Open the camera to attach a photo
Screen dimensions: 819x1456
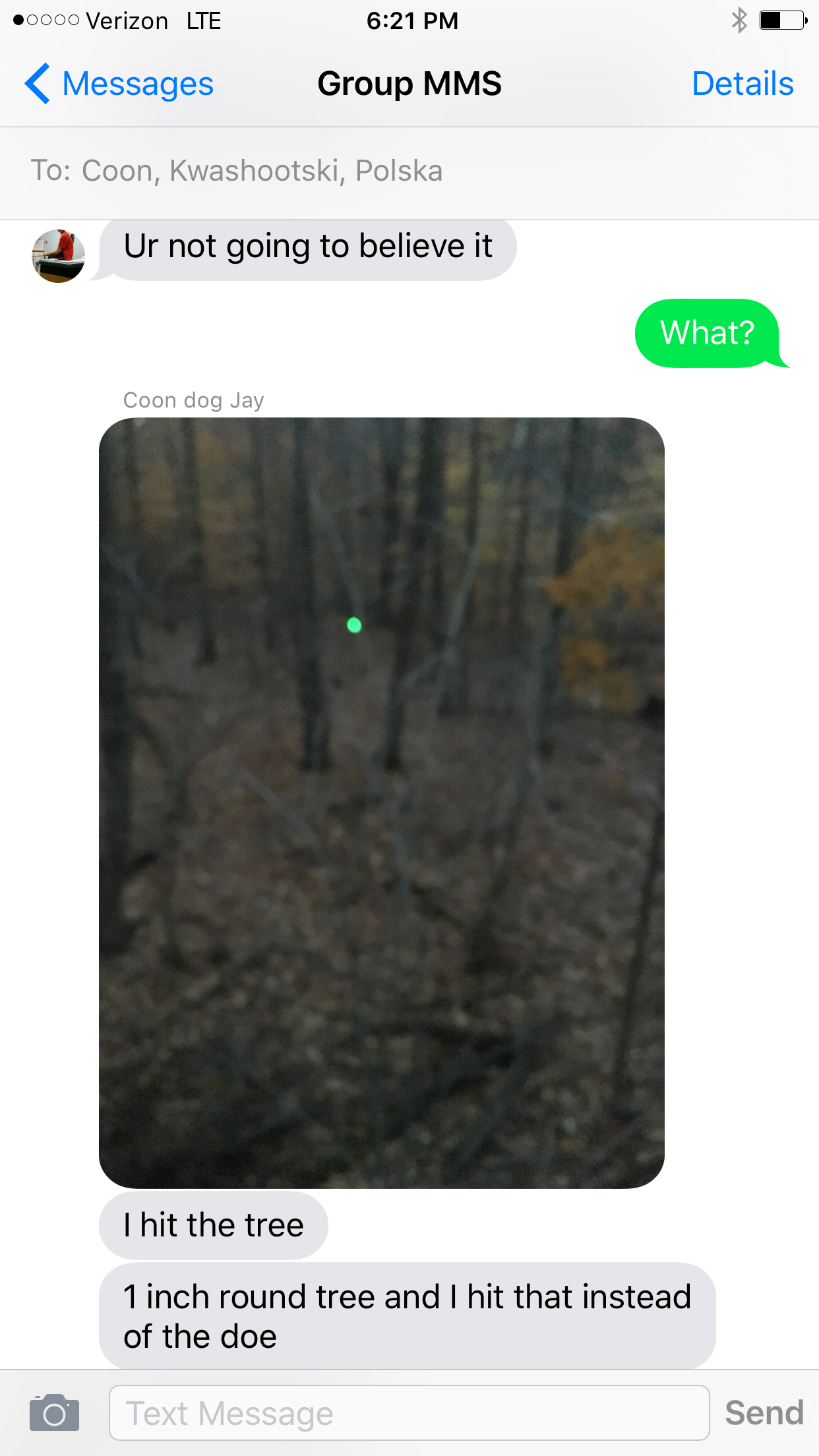54,1412
